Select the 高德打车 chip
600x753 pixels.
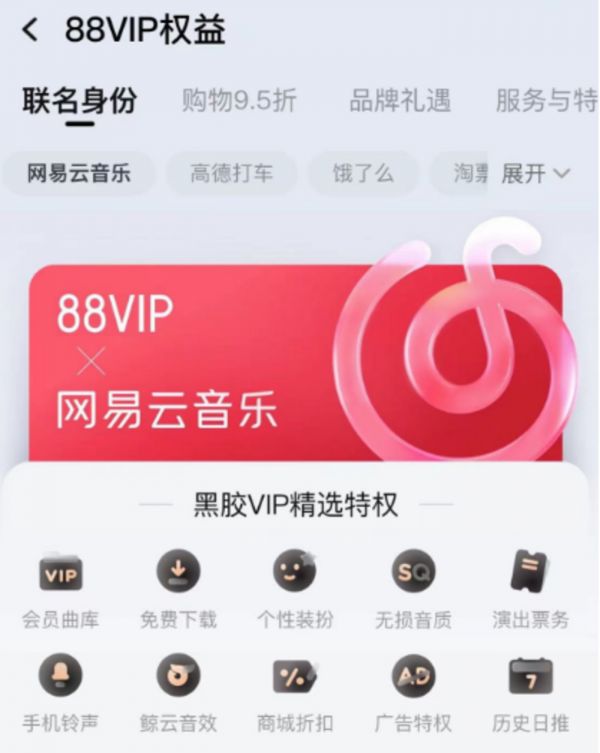[231, 173]
